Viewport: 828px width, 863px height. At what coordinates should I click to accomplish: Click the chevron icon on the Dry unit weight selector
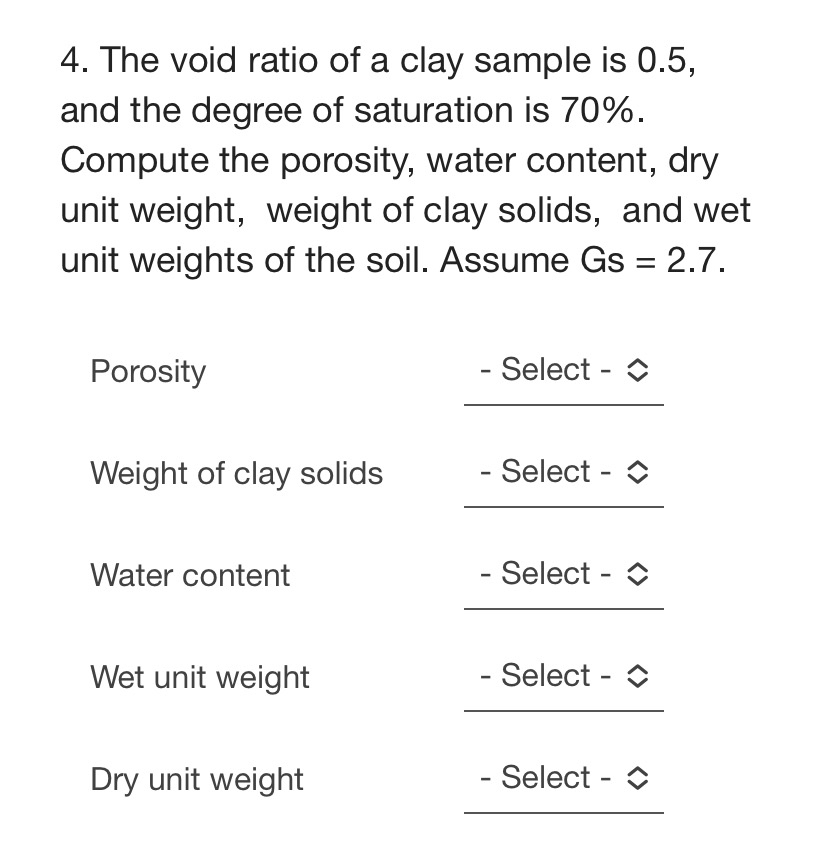click(x=639, y=778)
